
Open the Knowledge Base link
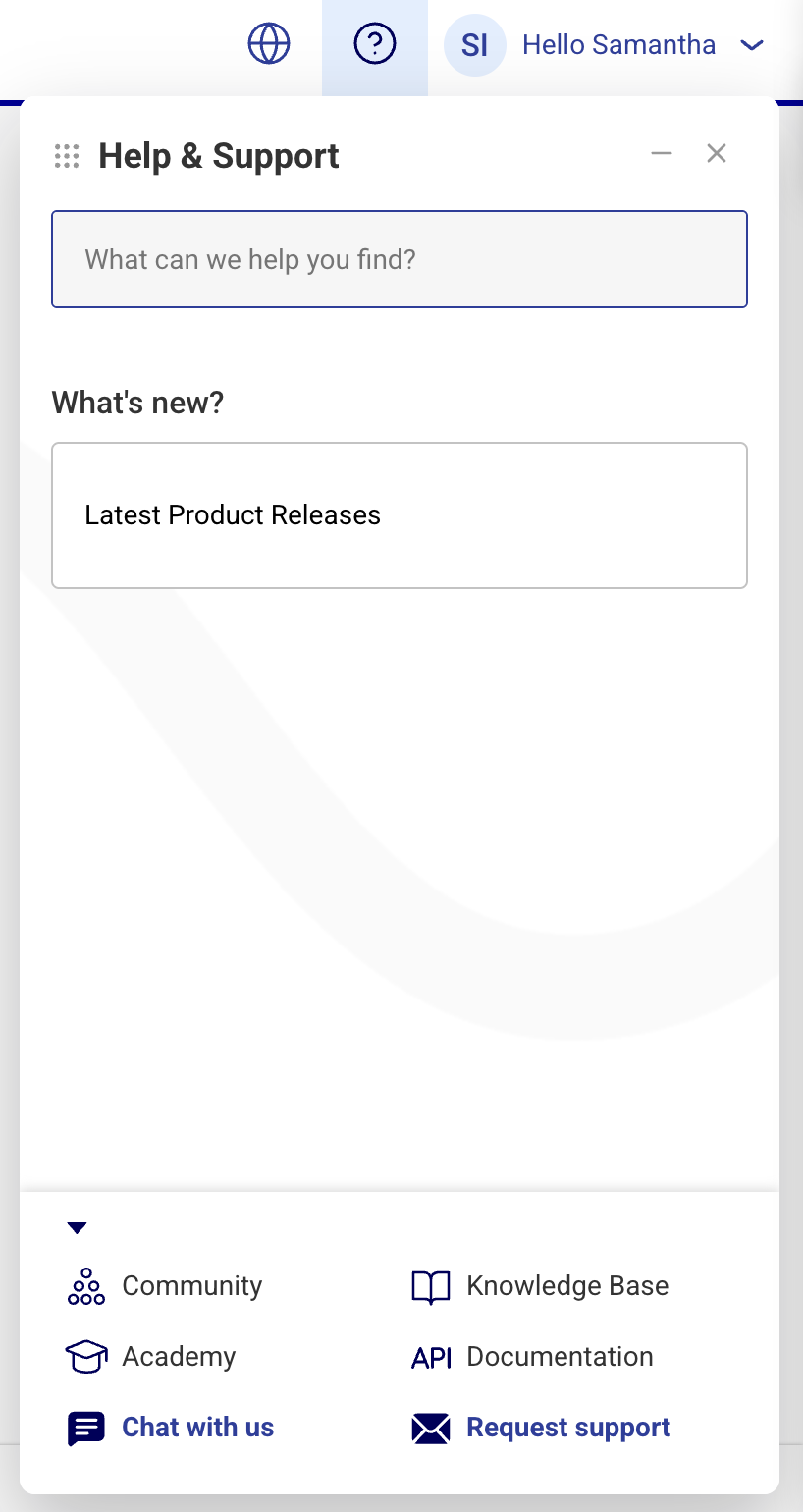point(540,1286)
